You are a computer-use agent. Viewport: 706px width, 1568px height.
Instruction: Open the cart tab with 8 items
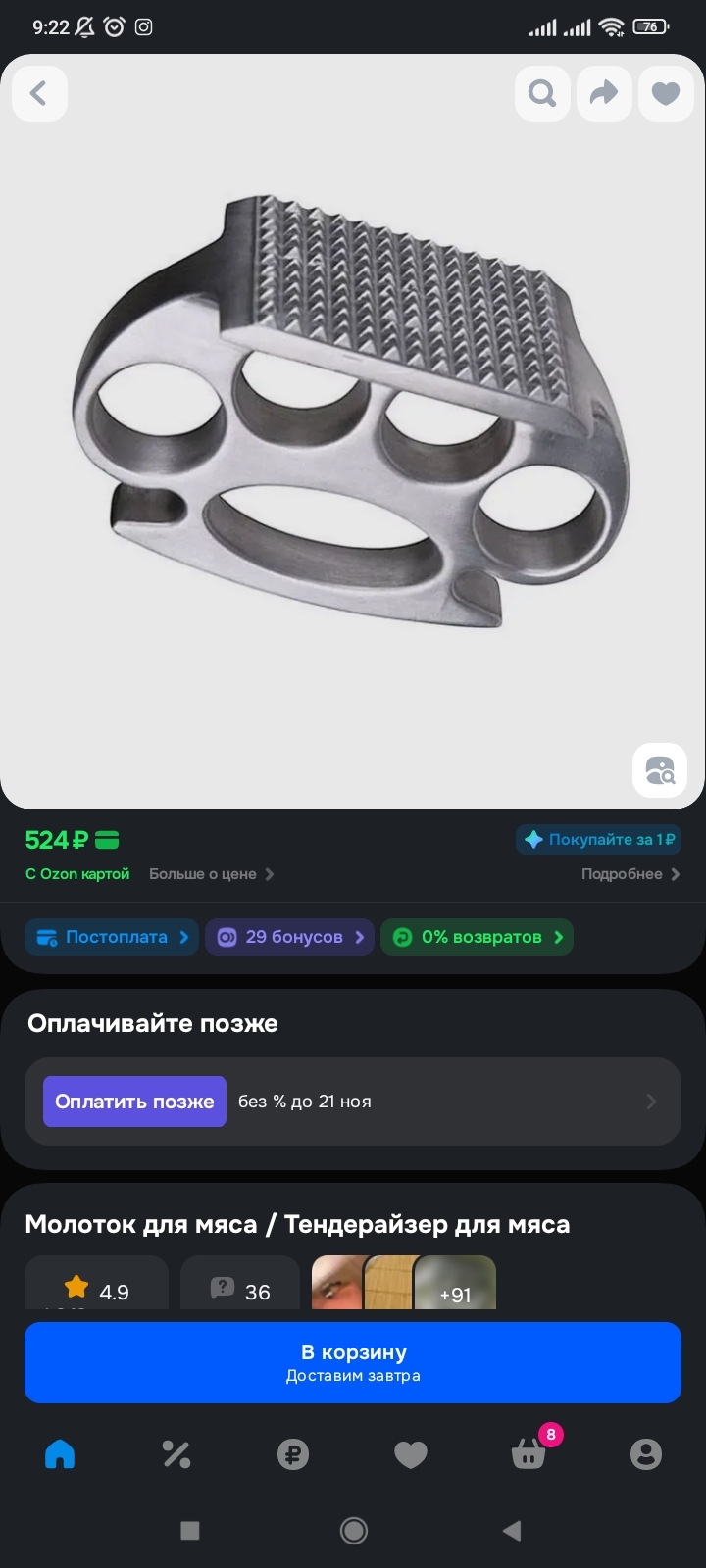[529, 1454]
